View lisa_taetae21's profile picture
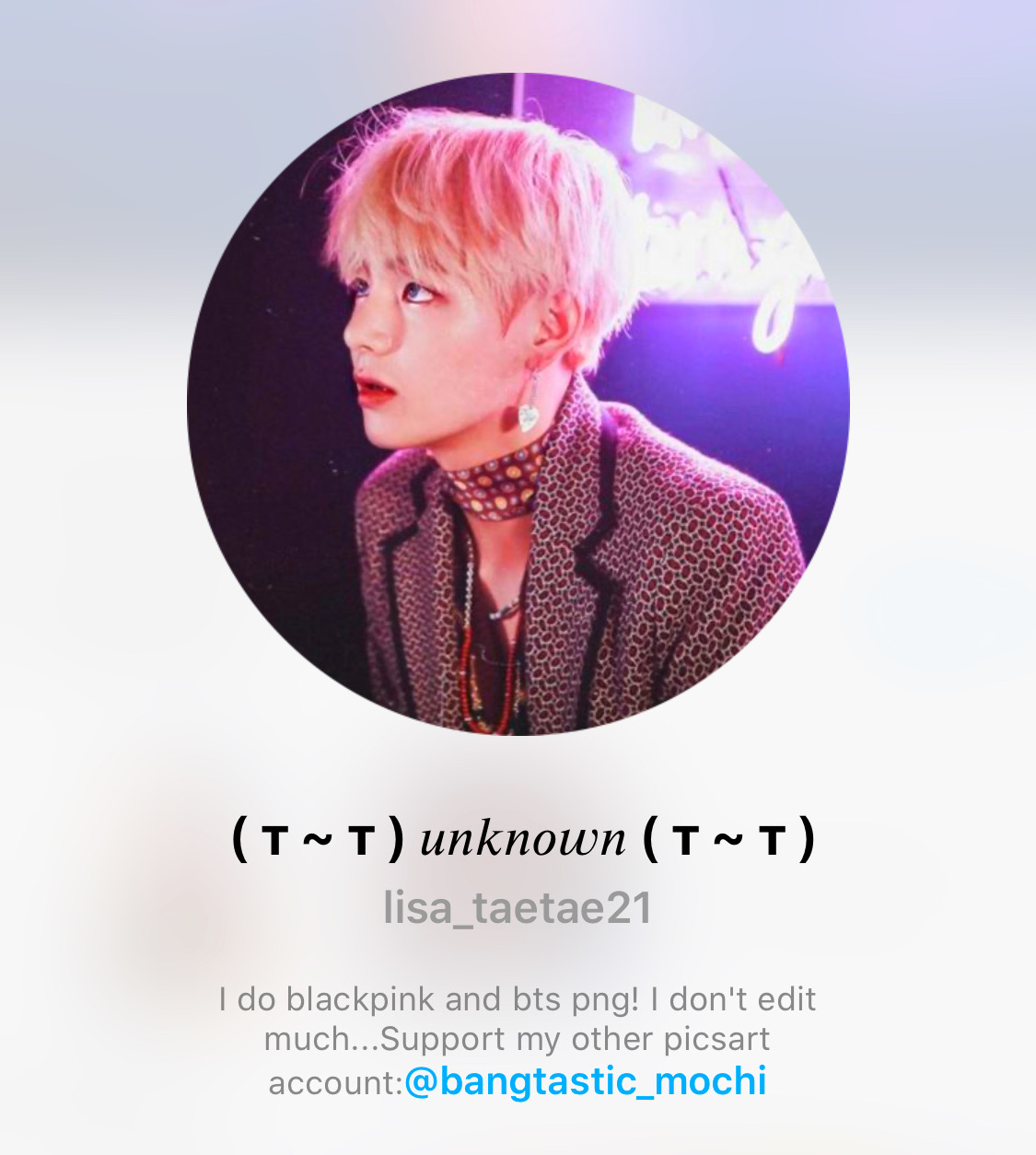 coord(518,403)
